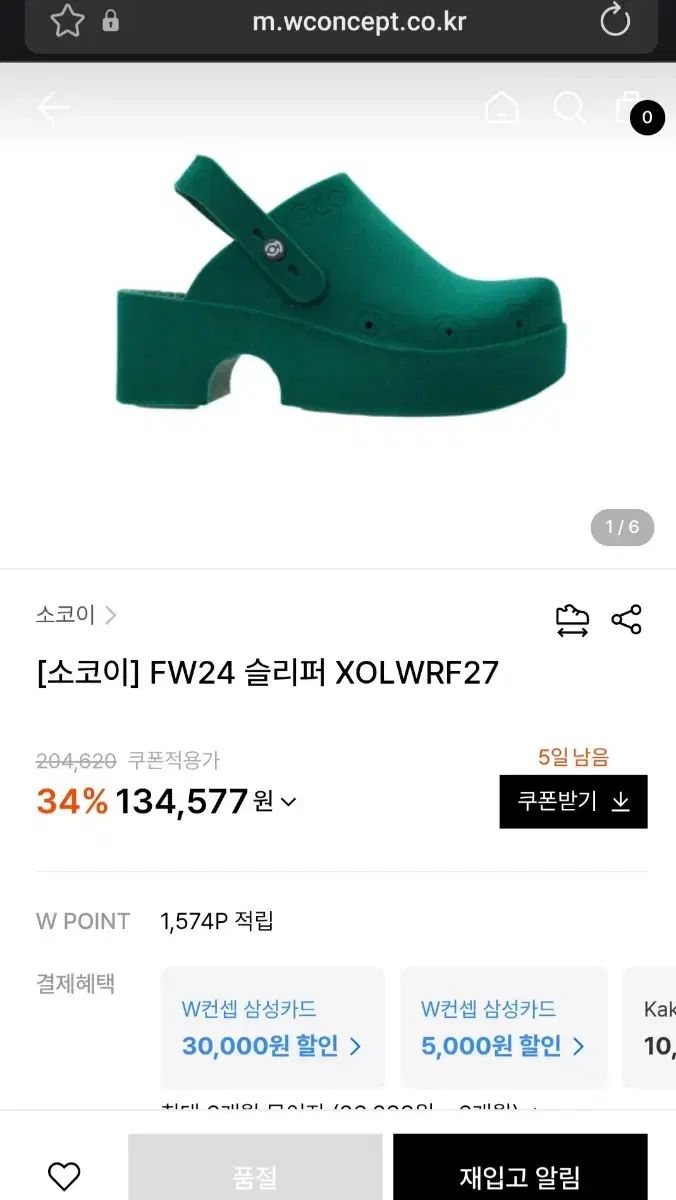The height and width of the screenshot is (1200, 676).
Task: Tap the 재입고 알림 restock alert button
Action: coord(520,1176)
